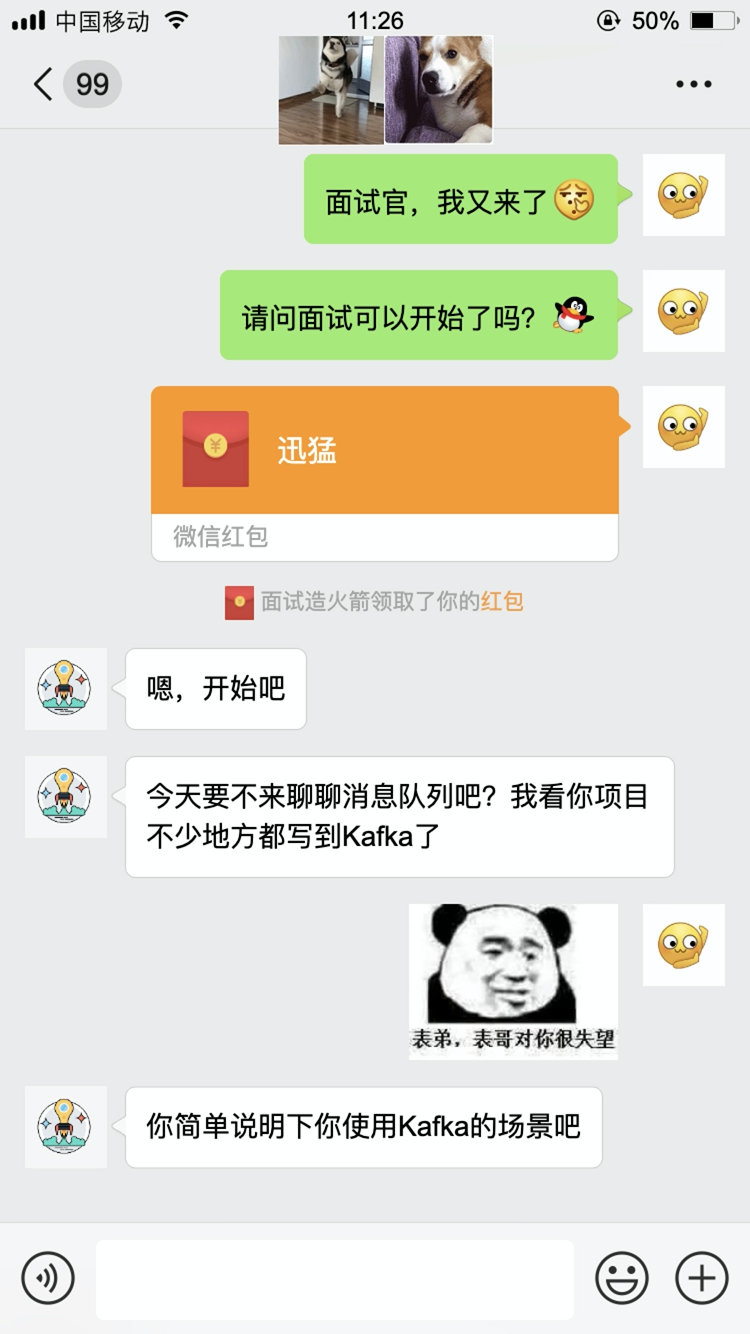Focus the message text field
The image size is (750, 1334).
(335, 1279)
